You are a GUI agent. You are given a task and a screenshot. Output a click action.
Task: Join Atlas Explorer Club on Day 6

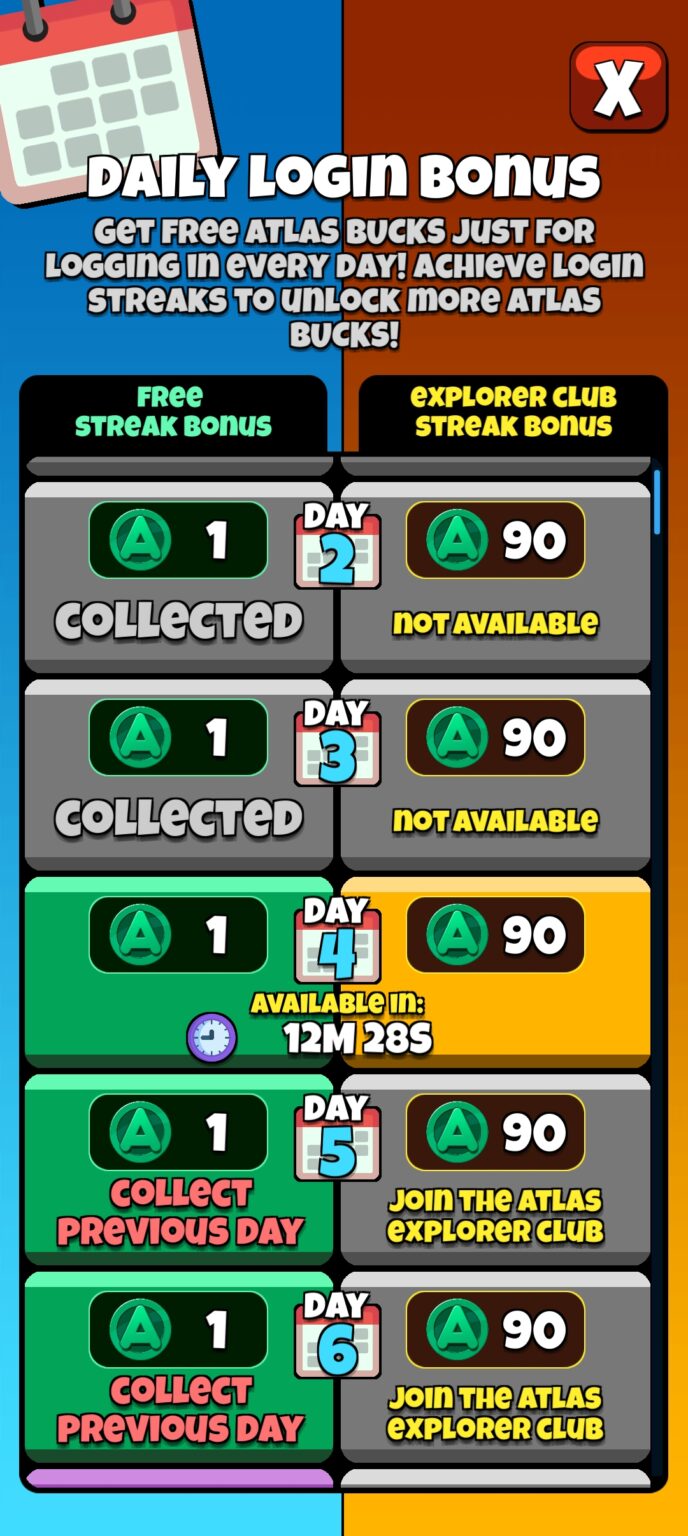[x=496, y=1412]
